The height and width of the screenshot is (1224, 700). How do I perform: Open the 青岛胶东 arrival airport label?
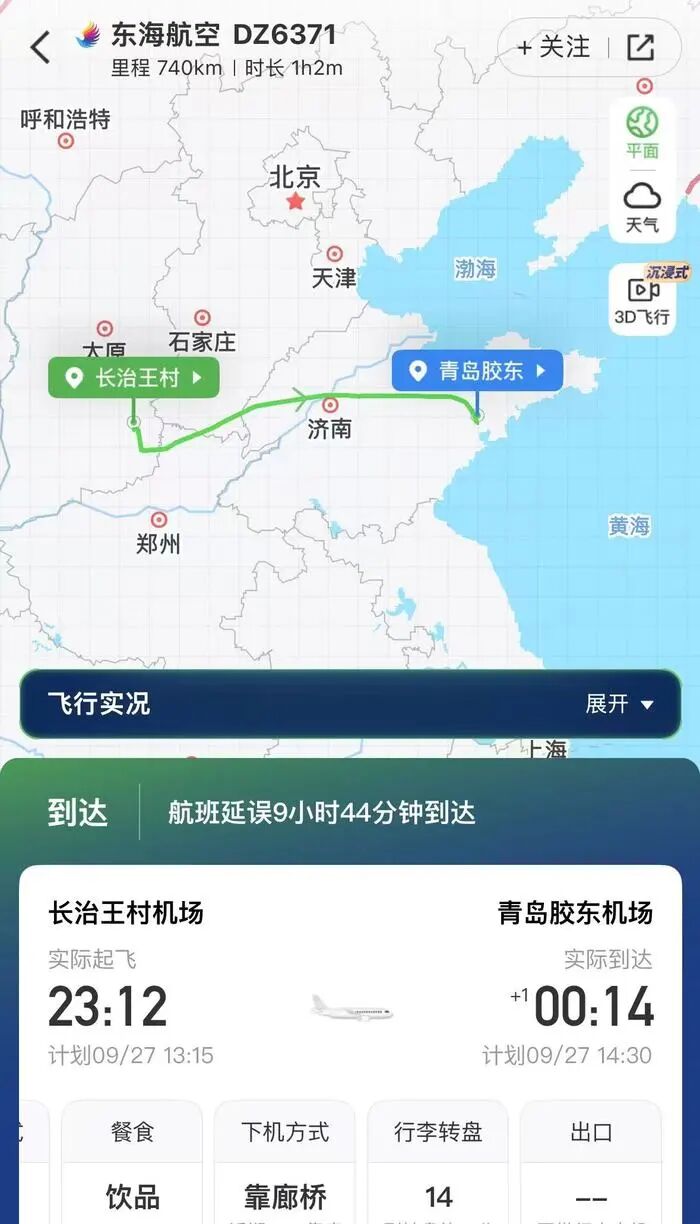[x=478, y=371]
